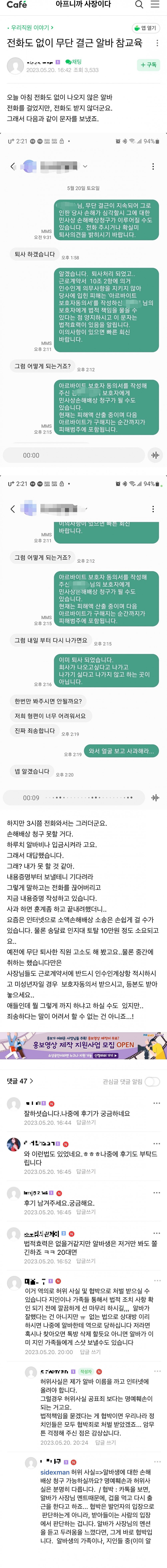Open the search icon in the header
This screenshot has width=167, height=1568.
point(139,5)
